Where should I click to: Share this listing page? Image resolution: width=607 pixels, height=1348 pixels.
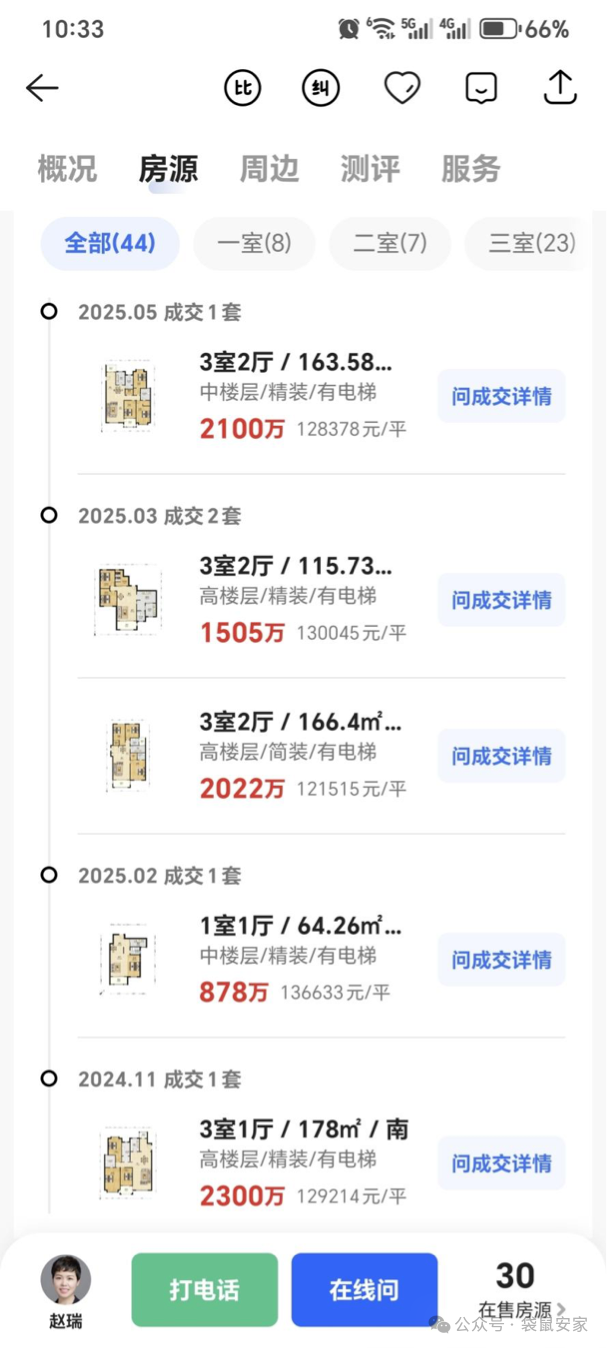pos(560,88)
